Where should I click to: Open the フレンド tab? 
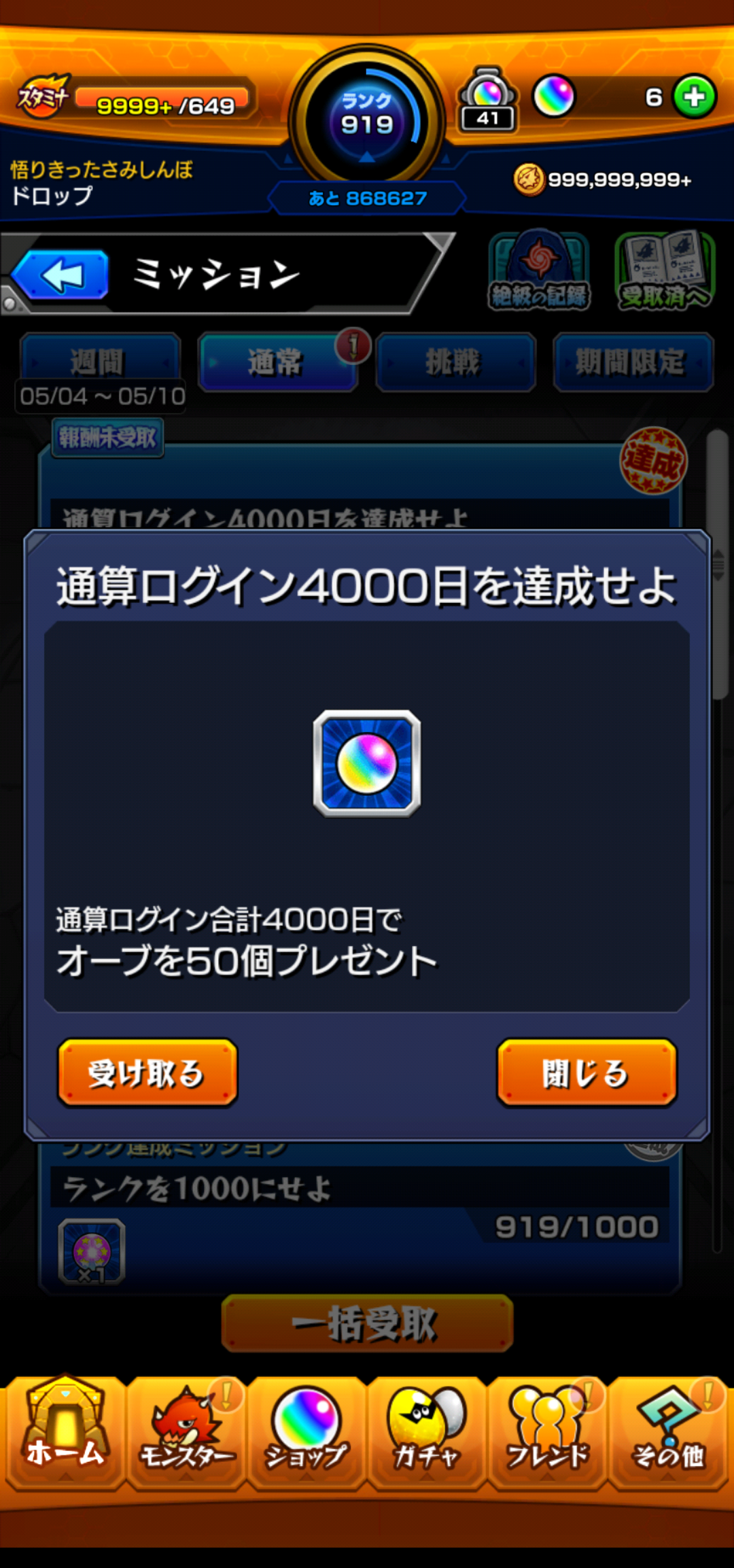(547, 1432)
